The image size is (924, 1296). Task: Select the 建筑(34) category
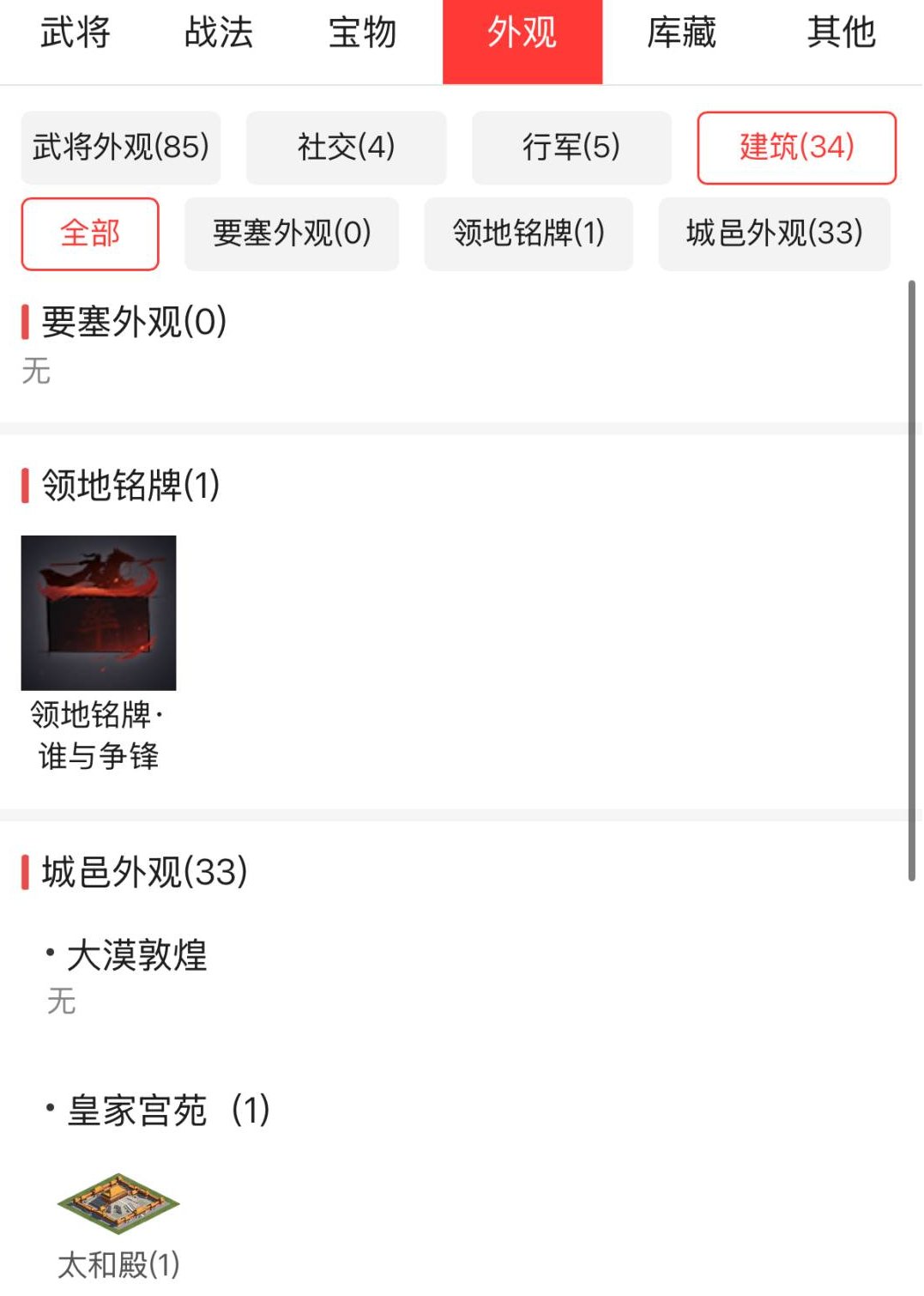point(796,147)
